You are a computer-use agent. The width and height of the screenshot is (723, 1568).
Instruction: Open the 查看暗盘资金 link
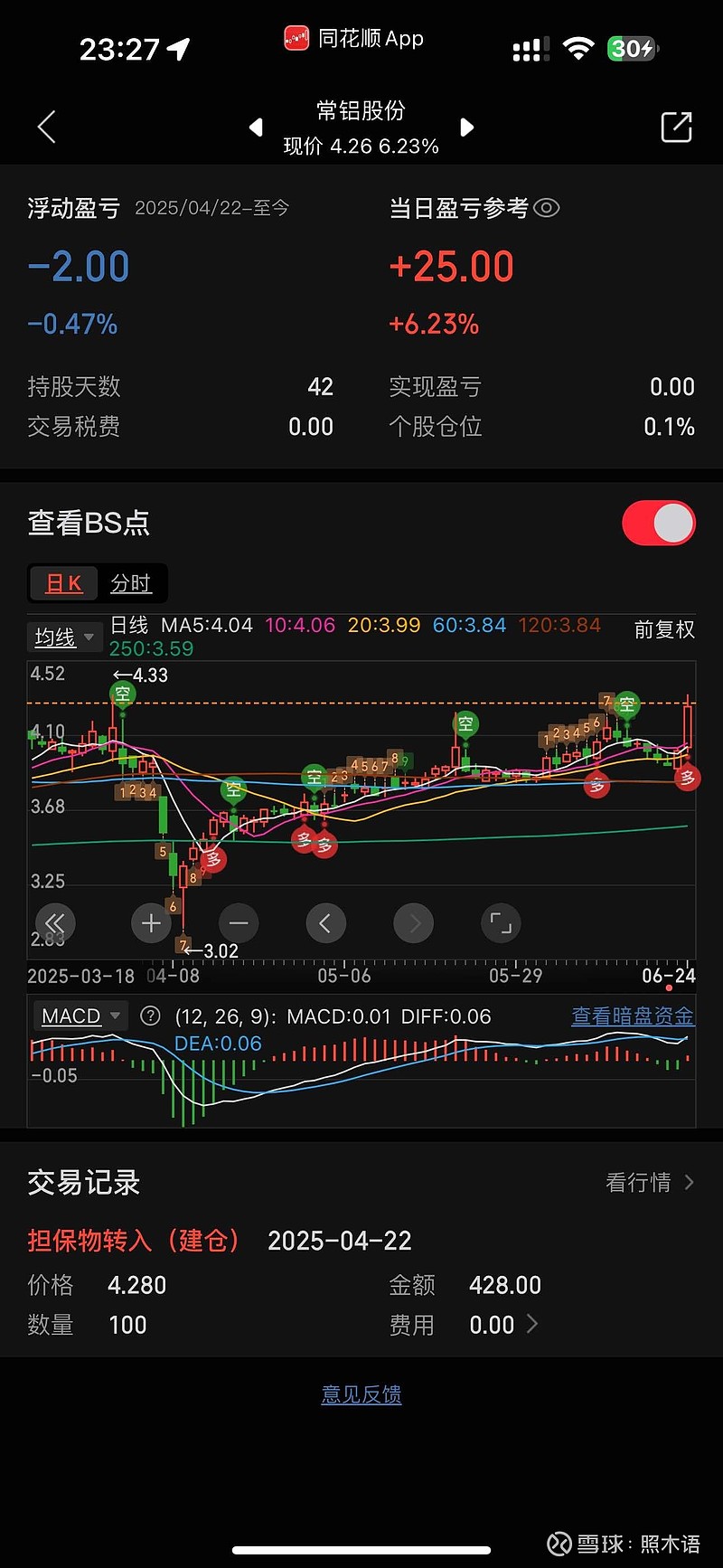pyautogui.click(x=633, y=1016)
